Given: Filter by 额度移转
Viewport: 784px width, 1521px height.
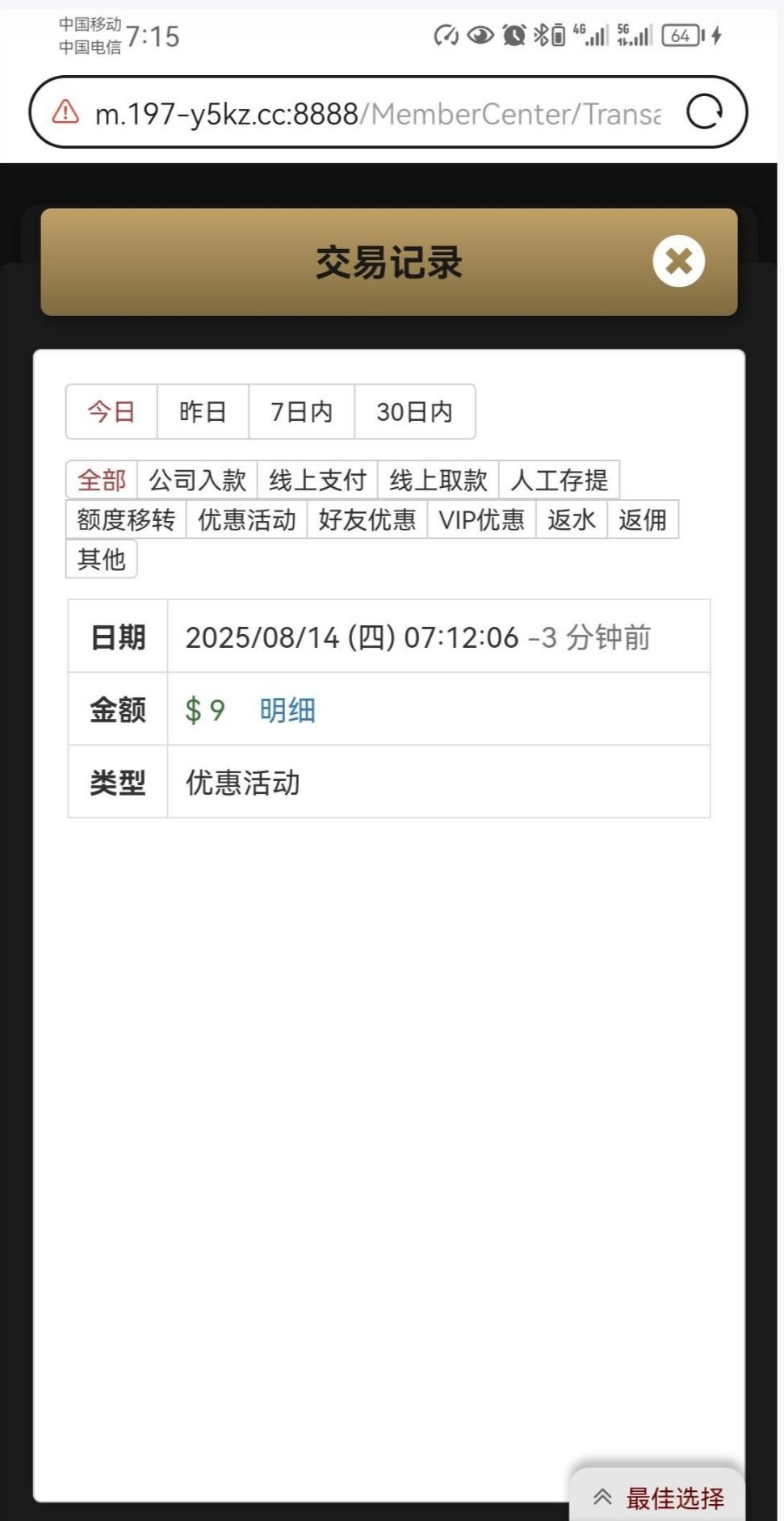Looking at the screenshot, I should [126, 519].
